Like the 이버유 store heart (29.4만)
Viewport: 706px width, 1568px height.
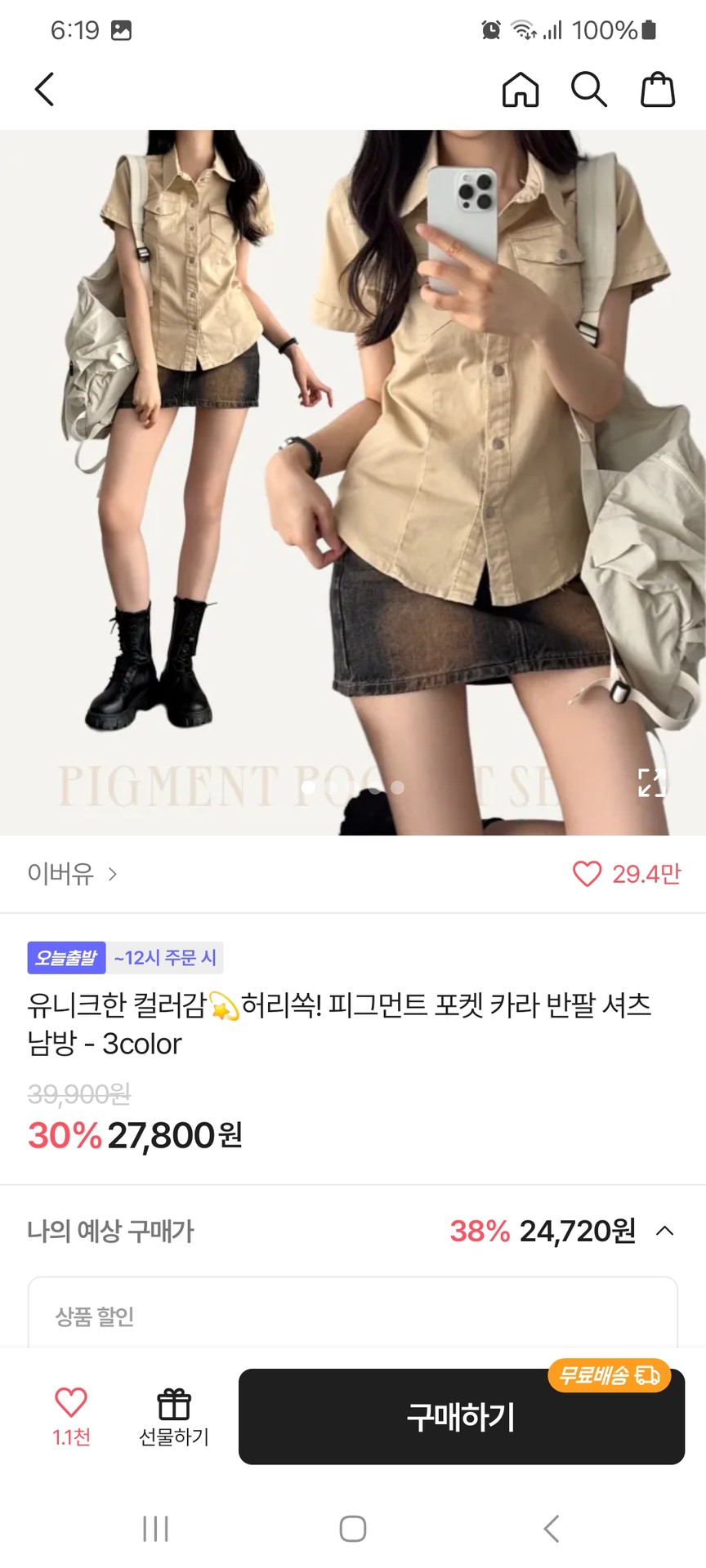(587, 874)
